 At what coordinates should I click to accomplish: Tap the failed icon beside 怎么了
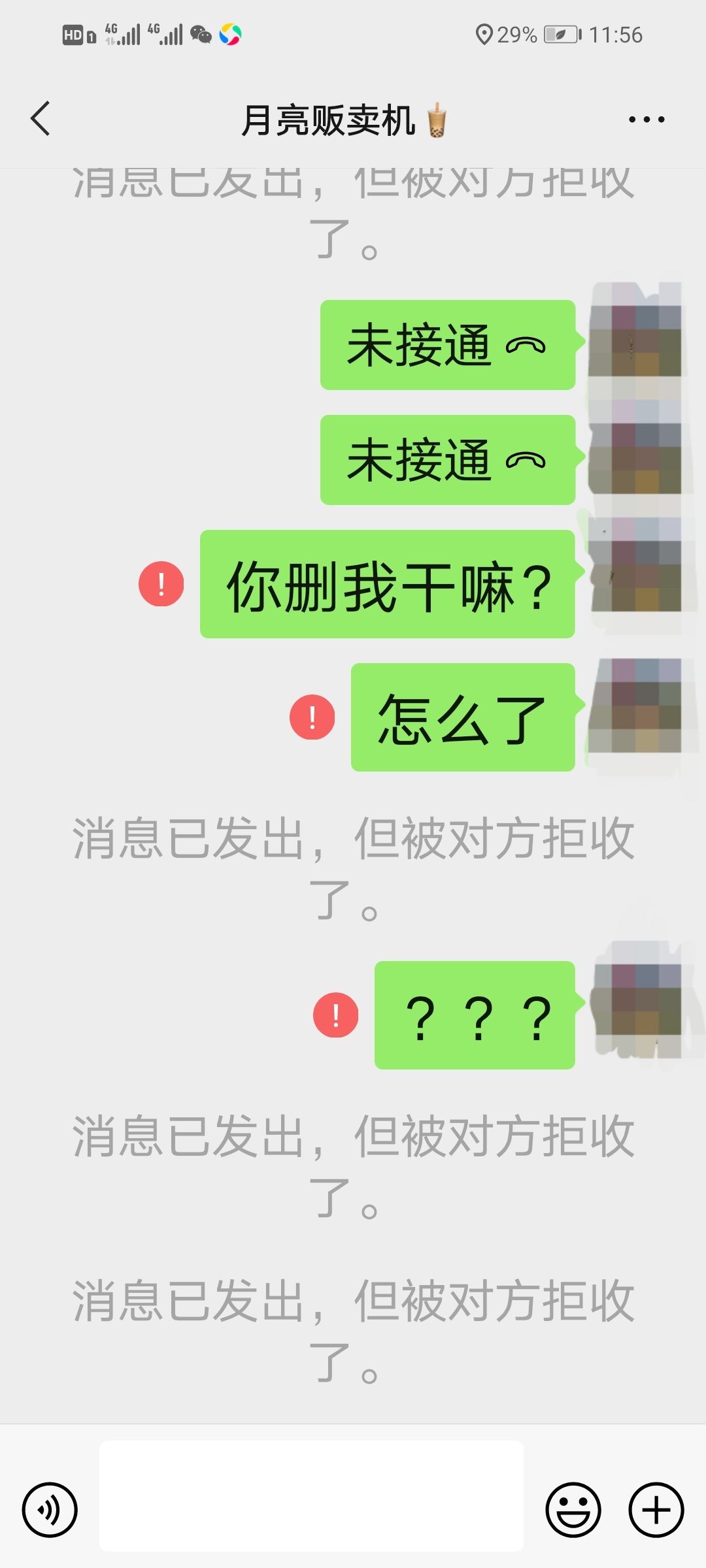(x=312, y=717)
